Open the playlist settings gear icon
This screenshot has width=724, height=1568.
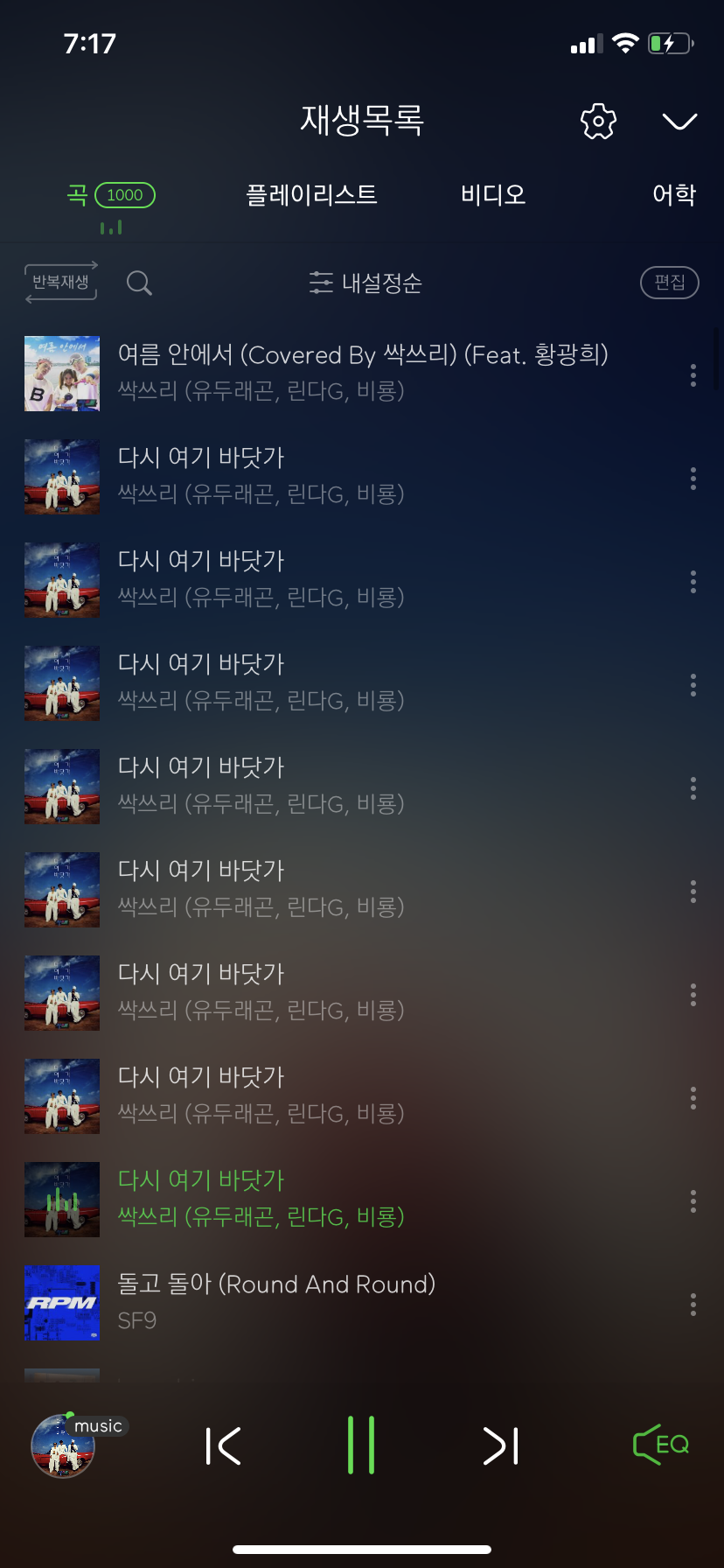pos(597,122)
